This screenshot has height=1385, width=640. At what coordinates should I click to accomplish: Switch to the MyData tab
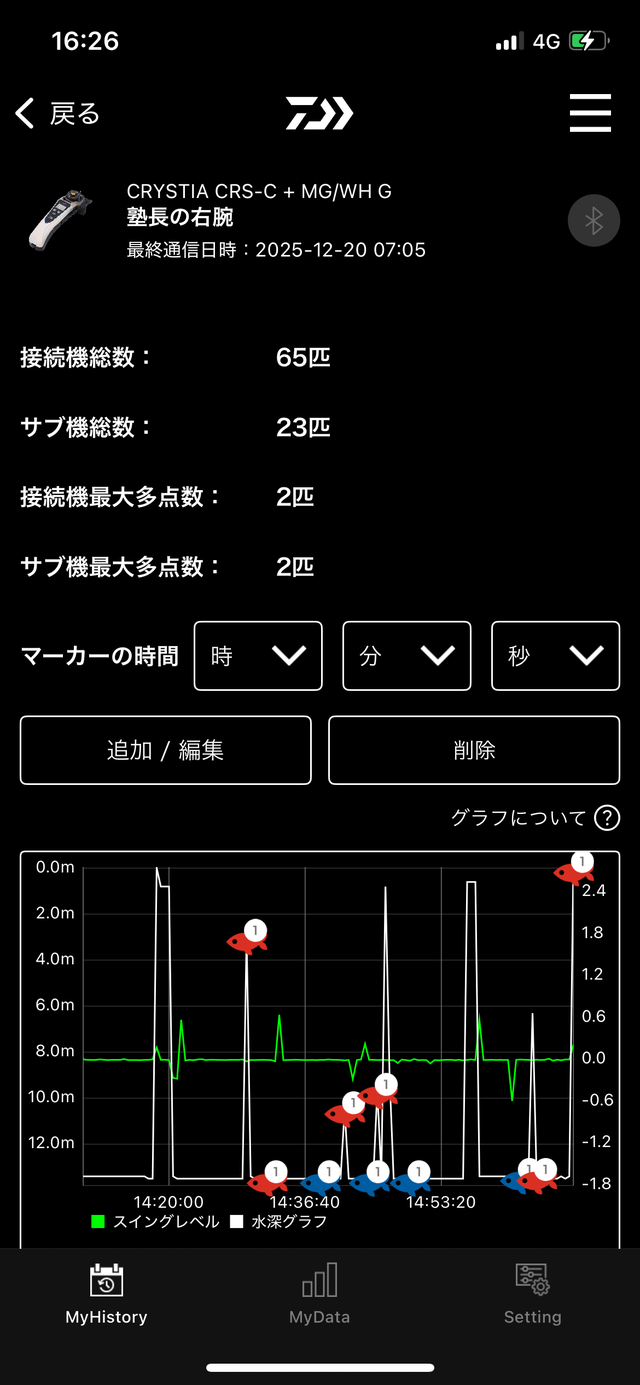pyautogui.click(x=319, y=1294)
